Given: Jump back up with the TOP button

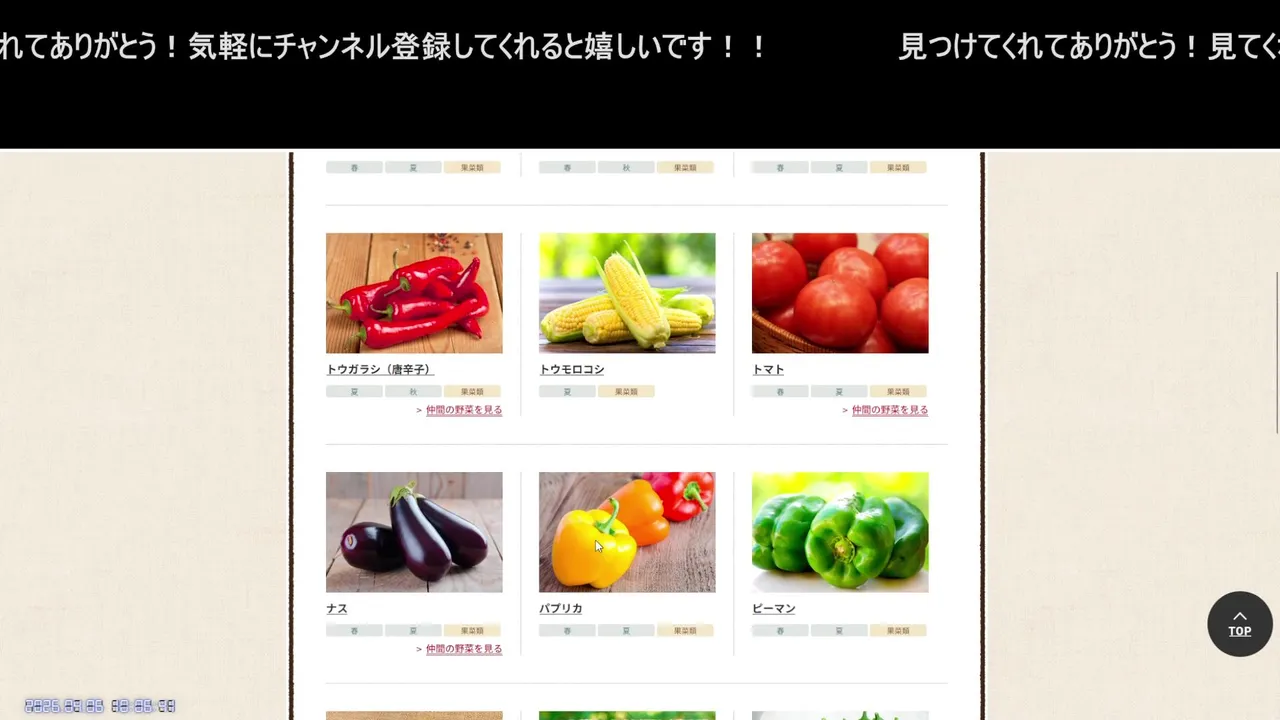Looking at the screenshot, I should coord(1239,624).
